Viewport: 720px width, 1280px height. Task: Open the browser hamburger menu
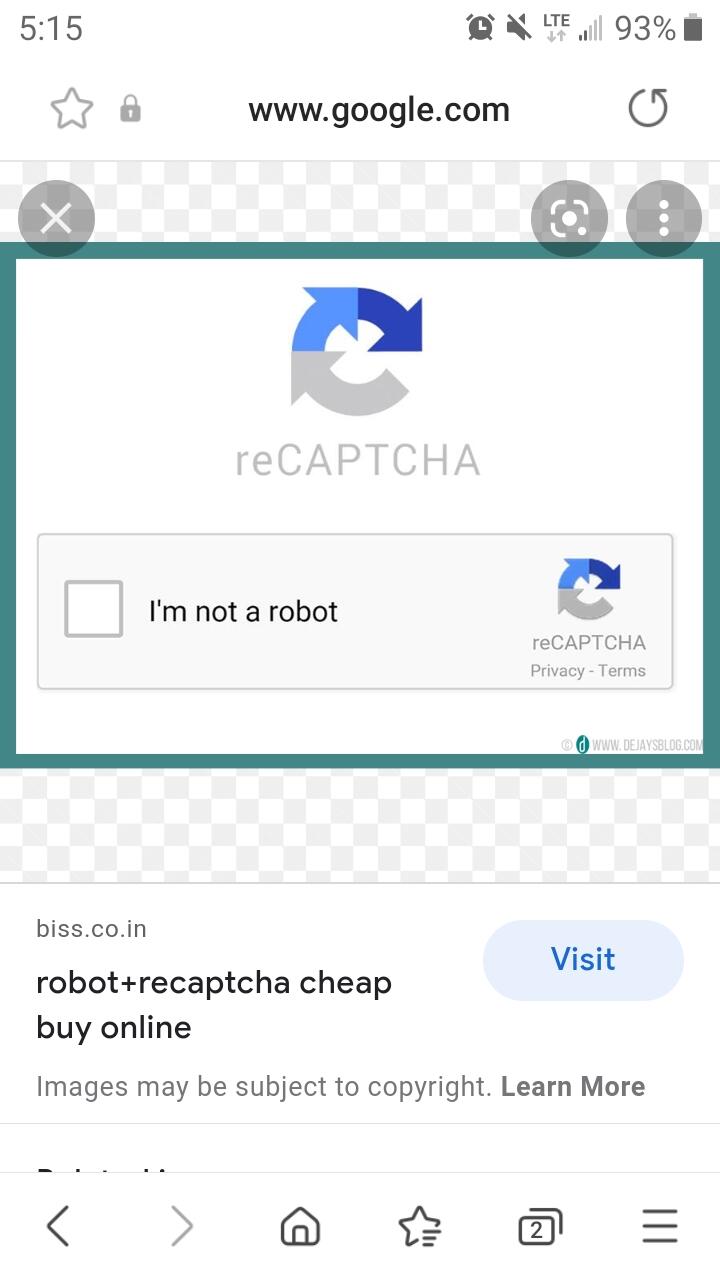[660, 1225]
